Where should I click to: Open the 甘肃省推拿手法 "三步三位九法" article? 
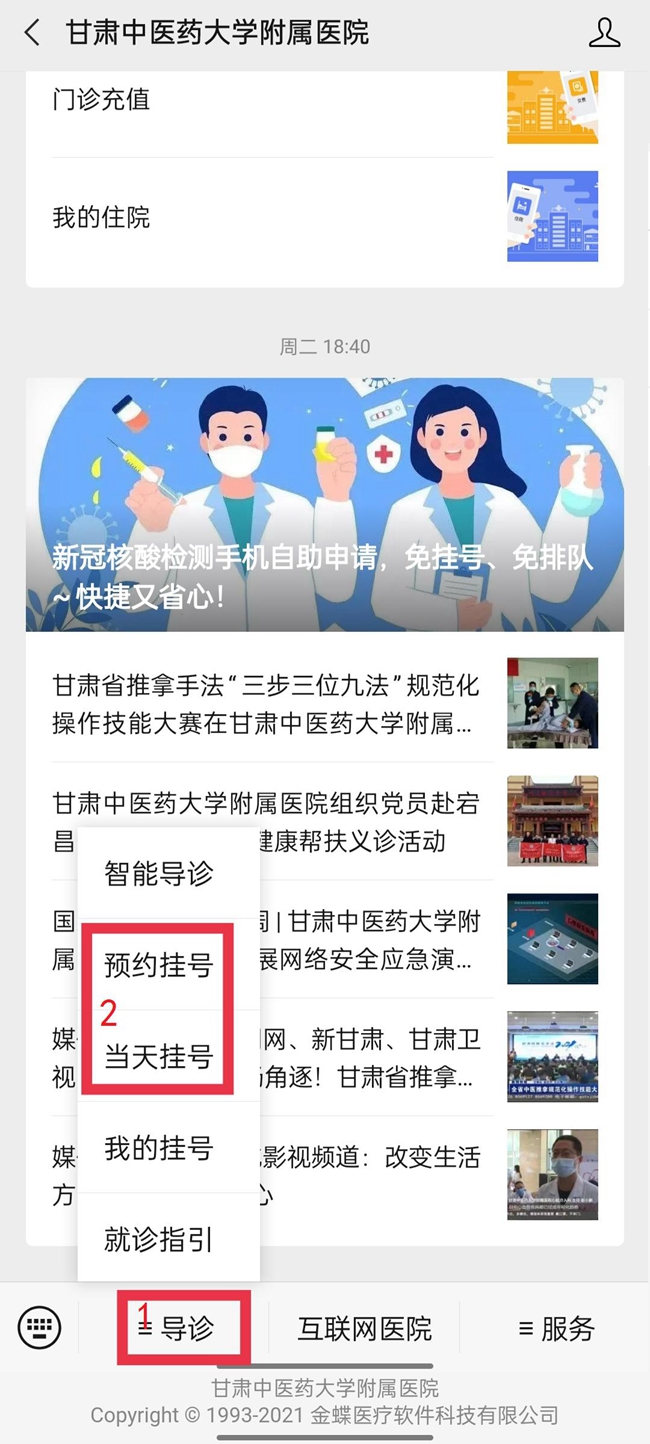point(325,703)
